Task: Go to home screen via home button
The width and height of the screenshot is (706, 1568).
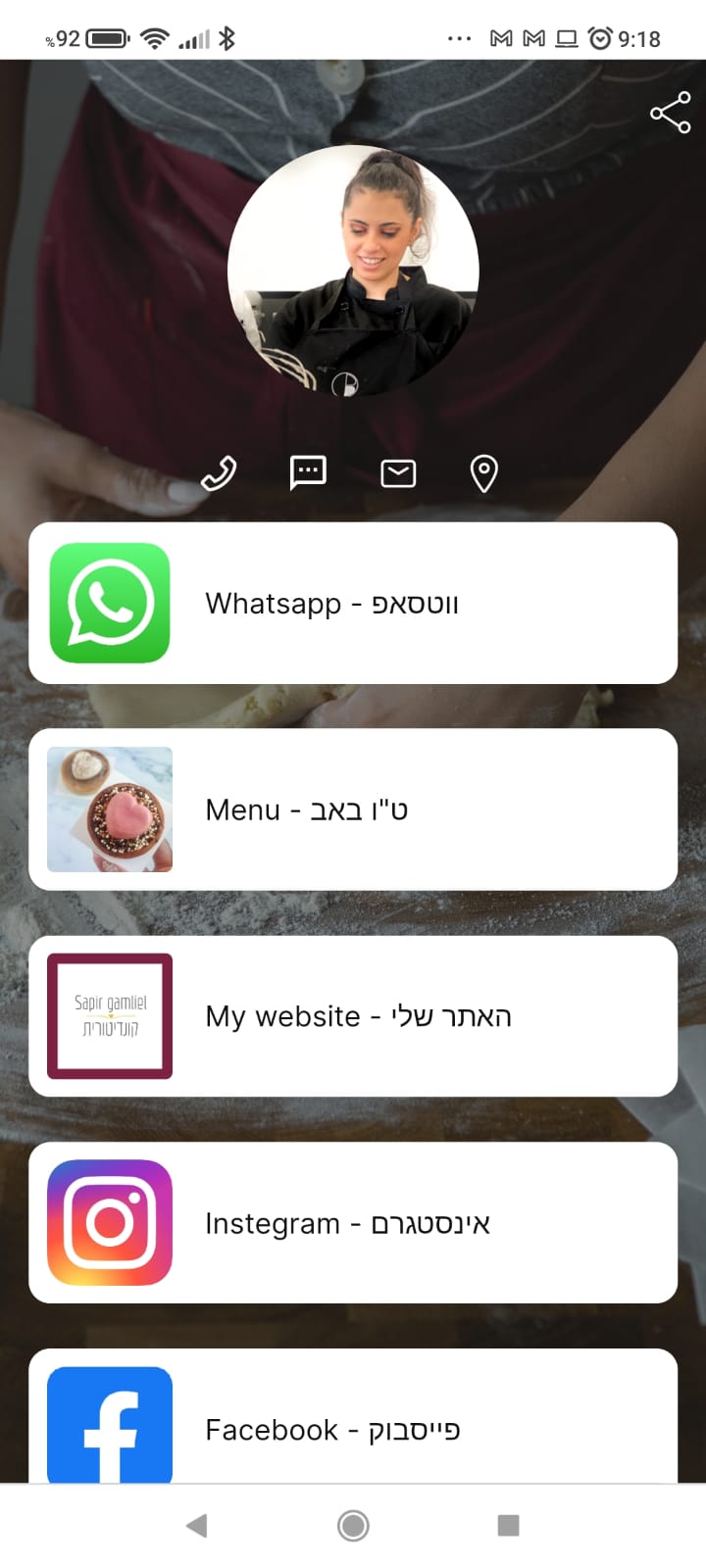Action: [x=353, y=1525]
